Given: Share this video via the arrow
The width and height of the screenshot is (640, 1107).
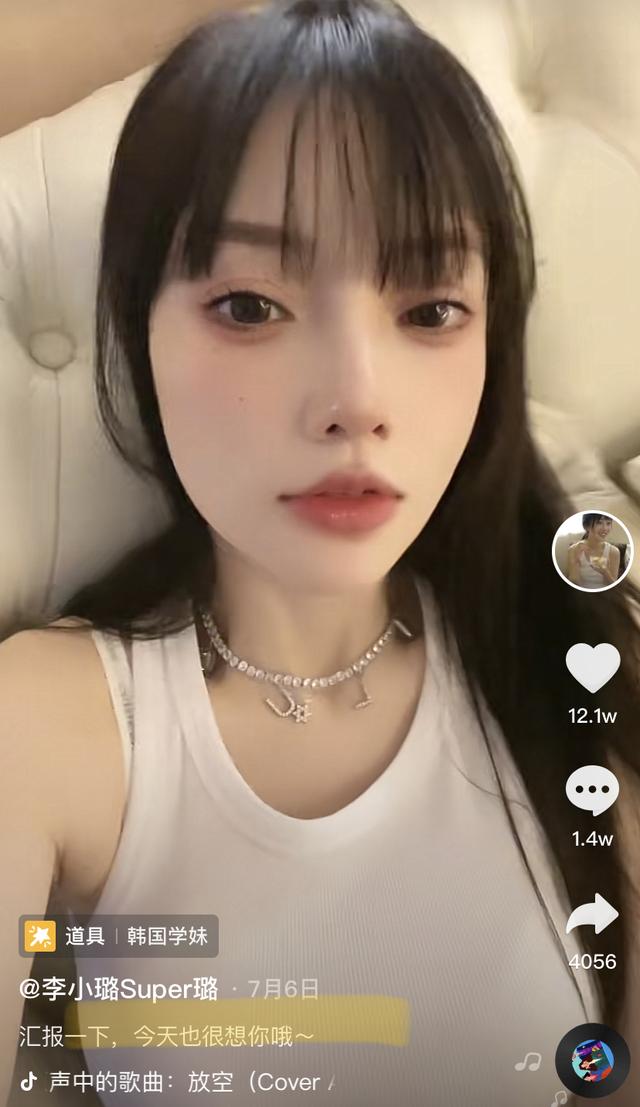Looking at the screenshot, I should [592, 915].
